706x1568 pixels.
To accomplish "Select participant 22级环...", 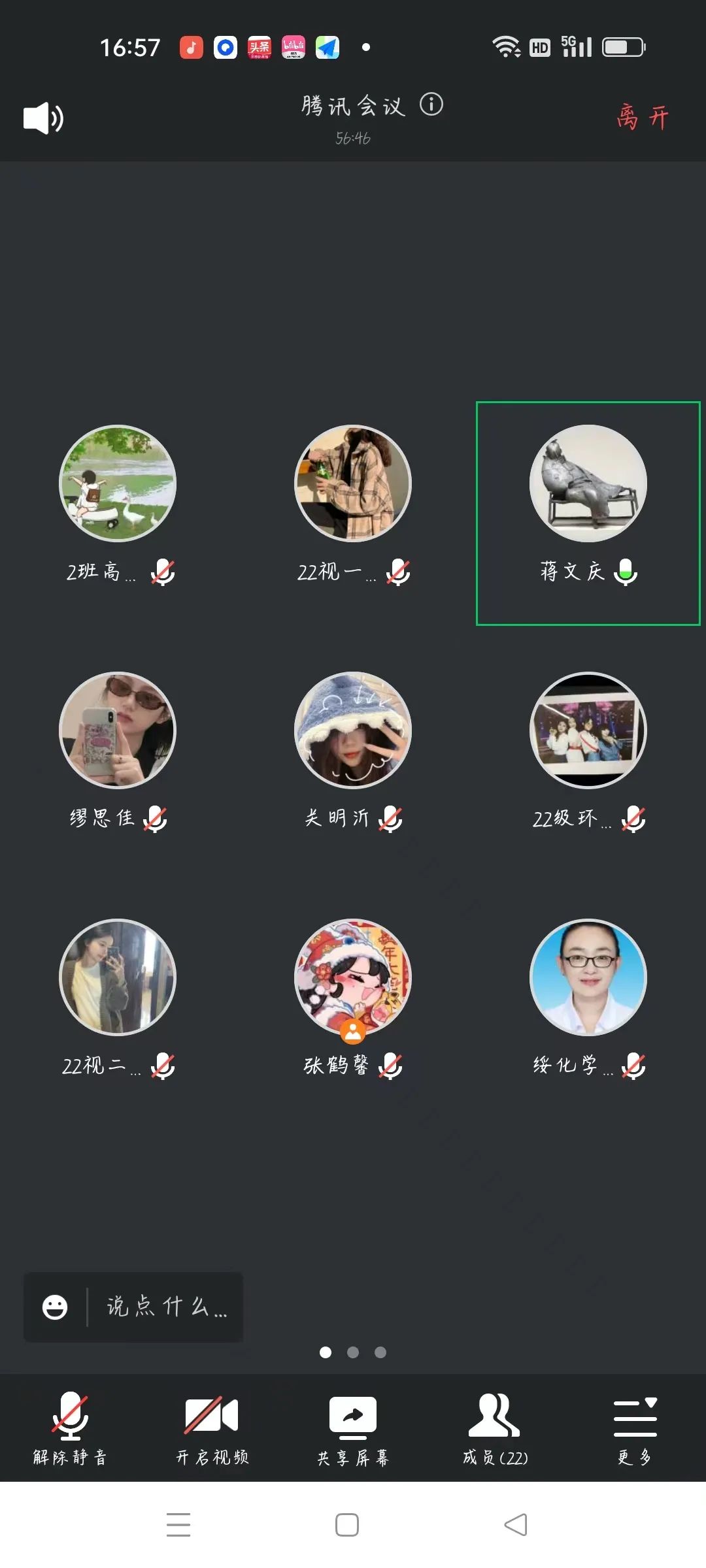I will coord(588,730).
